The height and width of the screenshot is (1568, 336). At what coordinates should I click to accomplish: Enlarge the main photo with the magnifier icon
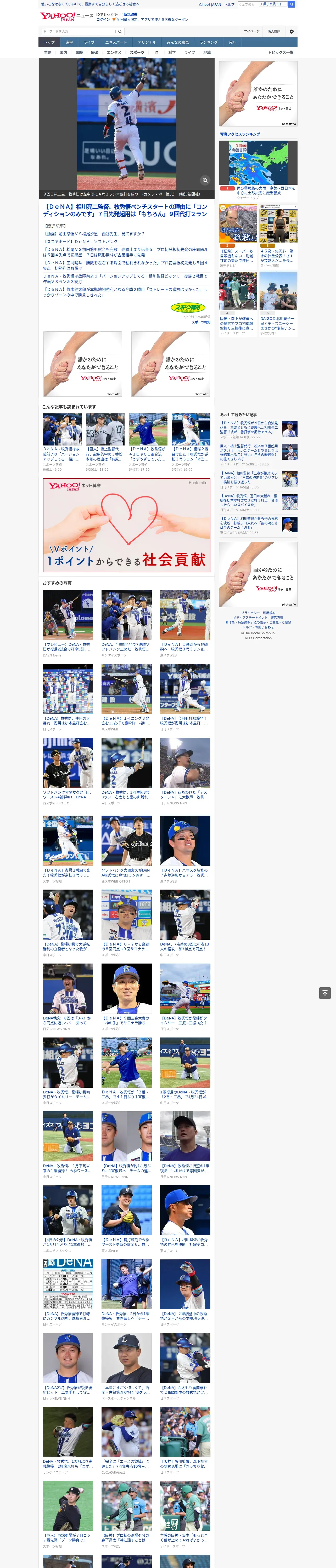pyautogui.click(x=205, y=180)
